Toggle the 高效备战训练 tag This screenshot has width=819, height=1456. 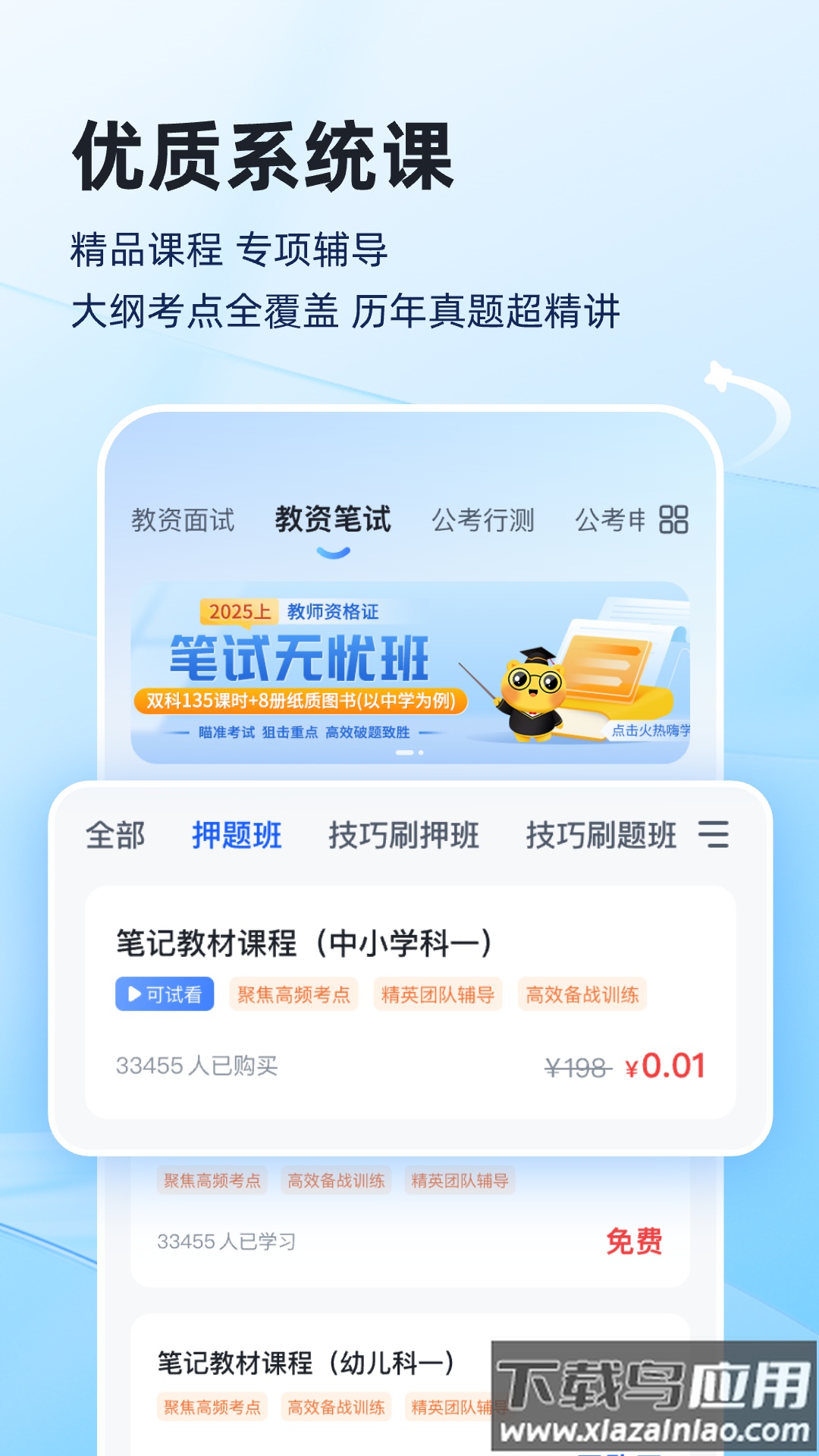584,994
